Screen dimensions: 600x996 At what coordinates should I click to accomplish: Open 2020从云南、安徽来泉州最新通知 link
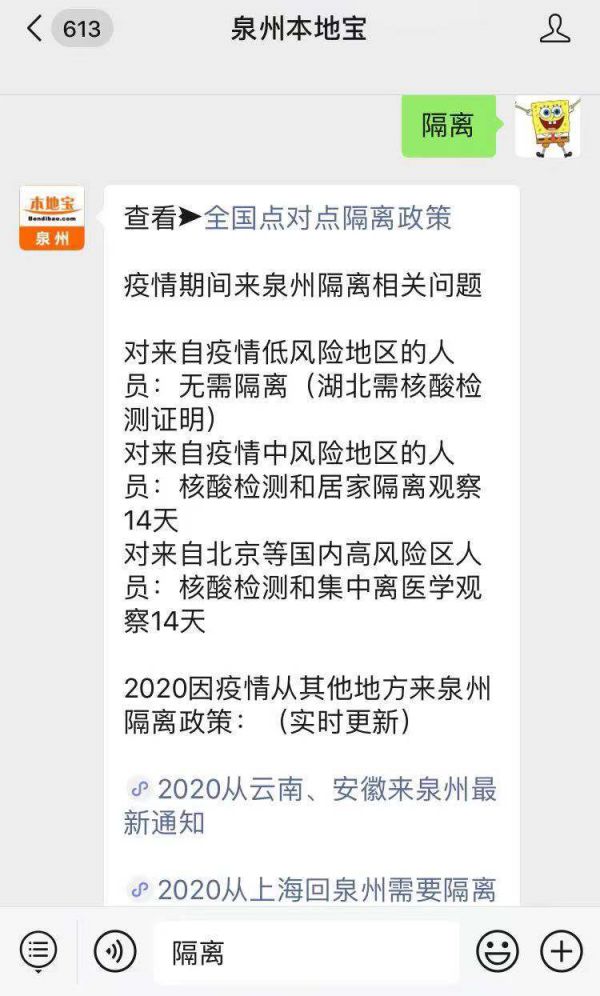pyautogui.click(x=311, y=806)
